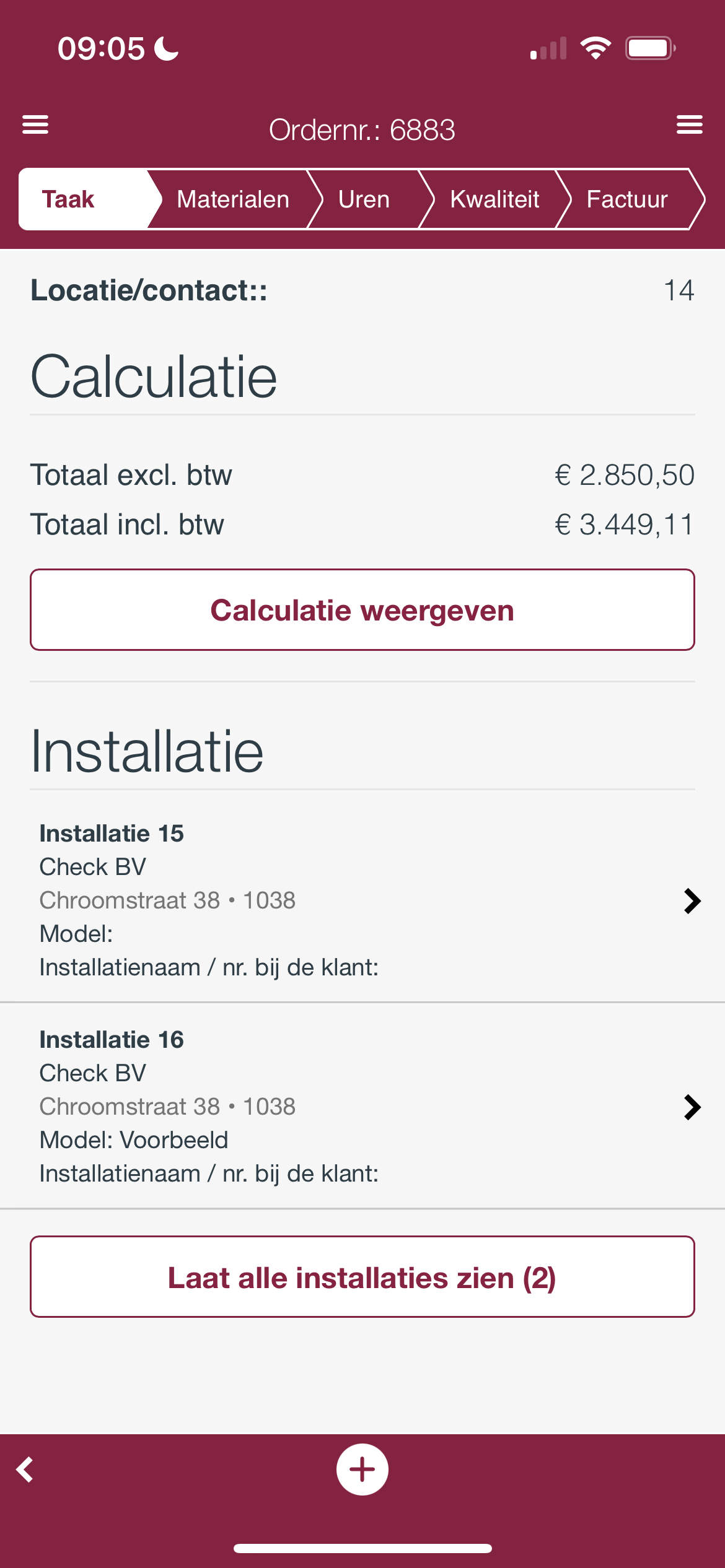The height and width of the screenshot is (1568, 725).
Task: Open the right hamburger menu
Action: tap(689, 124)
